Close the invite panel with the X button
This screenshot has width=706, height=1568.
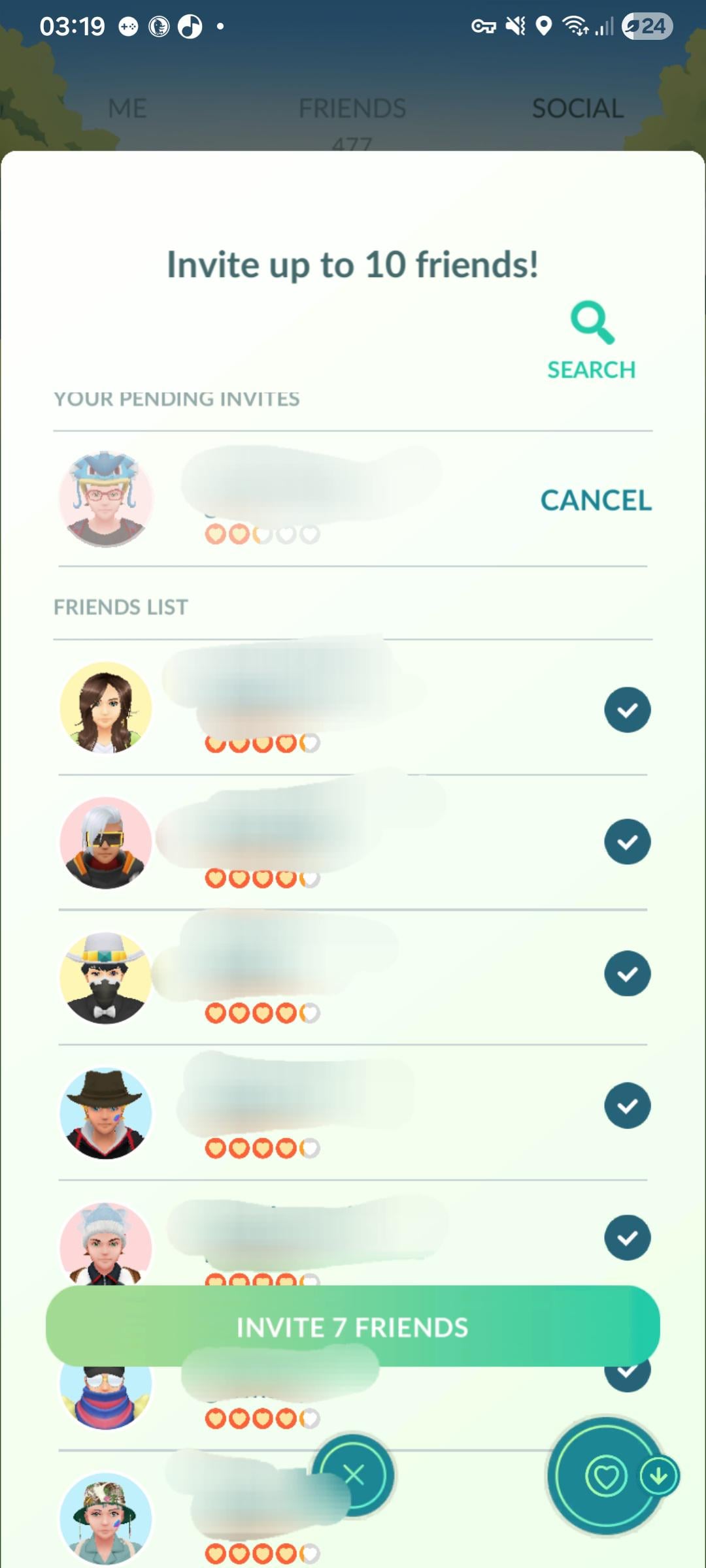pos(354,1475)
